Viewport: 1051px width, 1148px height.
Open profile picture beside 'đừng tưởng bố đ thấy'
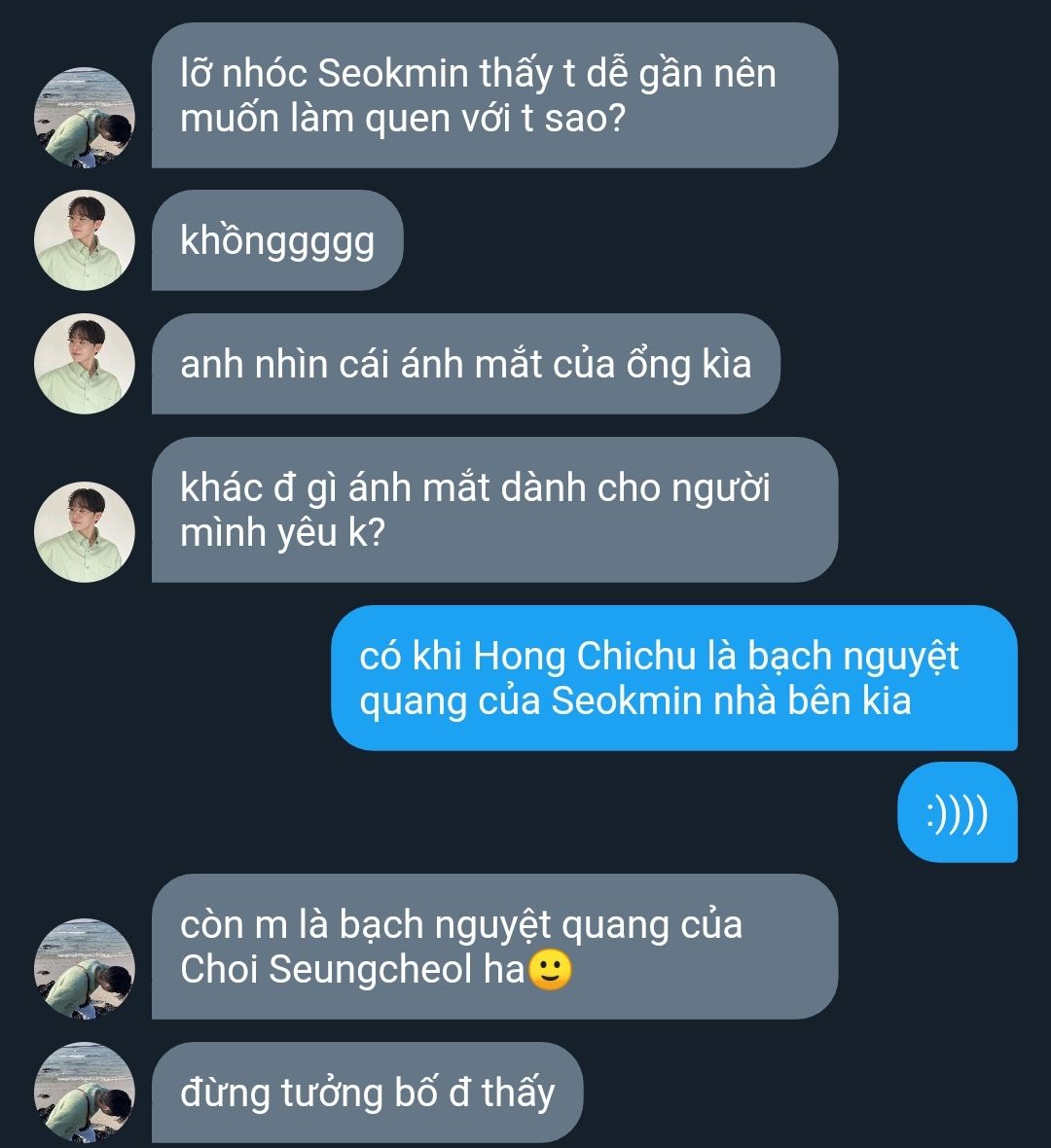[85, 1093]
